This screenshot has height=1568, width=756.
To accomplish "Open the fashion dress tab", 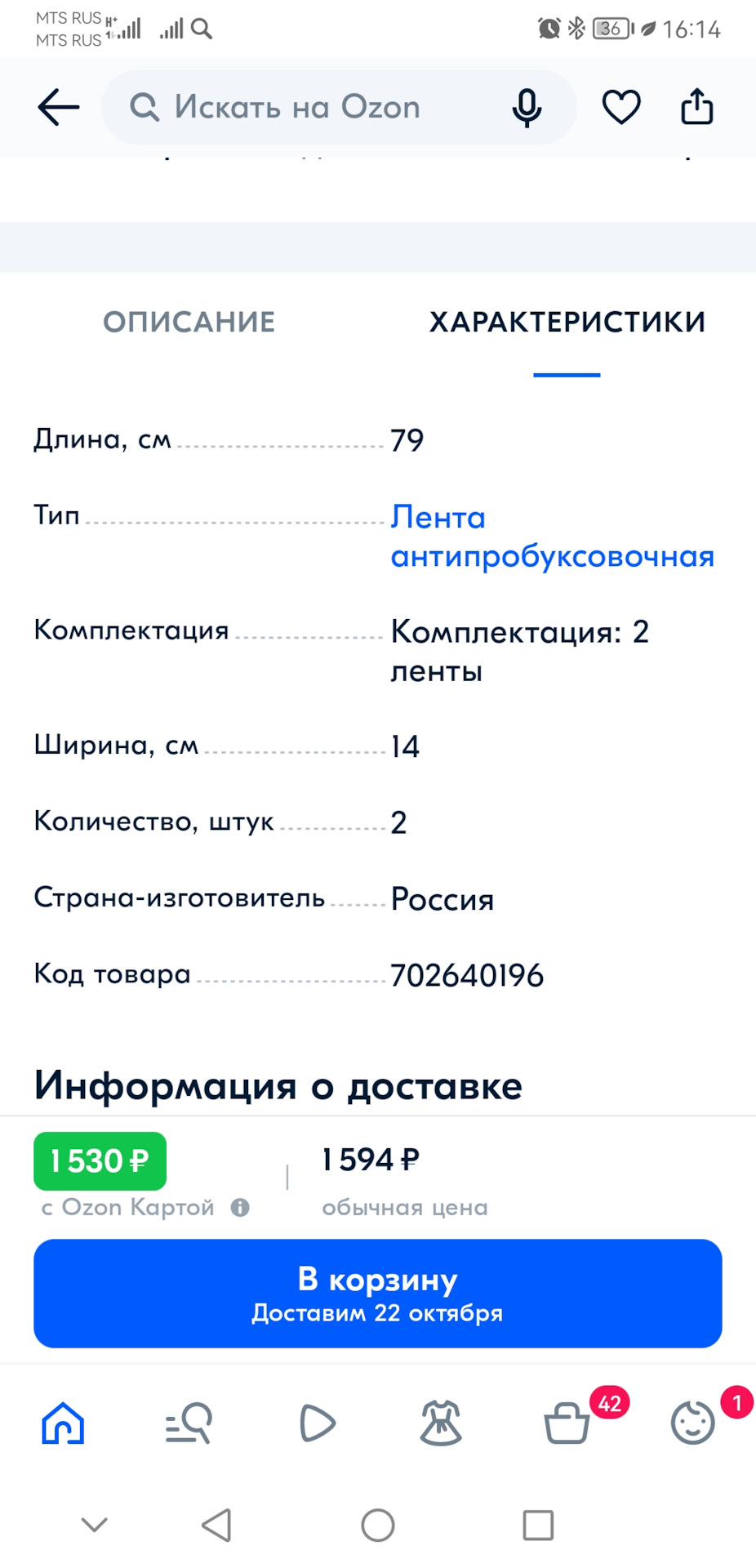I will click(x=441, y=1423).
